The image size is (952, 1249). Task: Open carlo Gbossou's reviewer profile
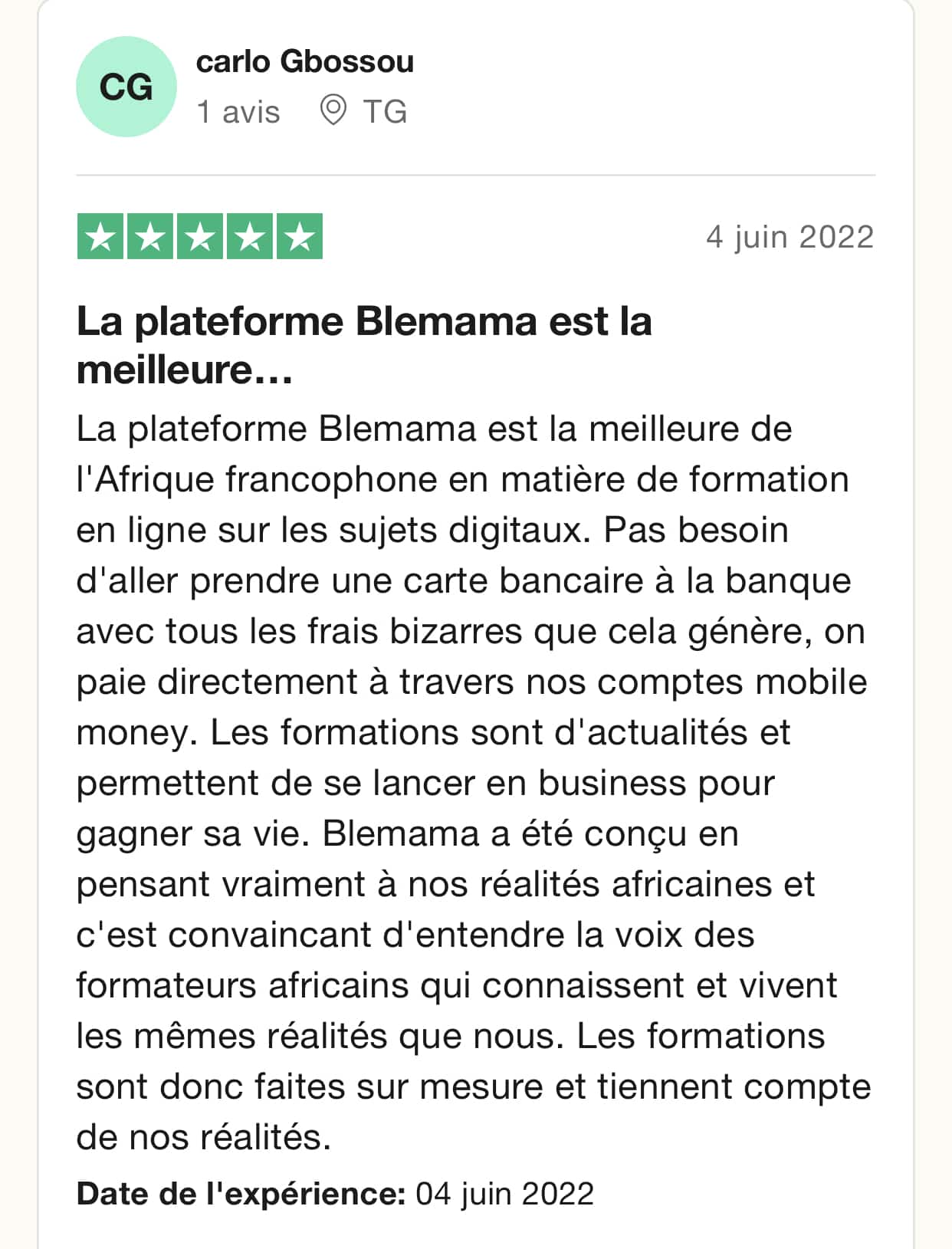[304, 62]
